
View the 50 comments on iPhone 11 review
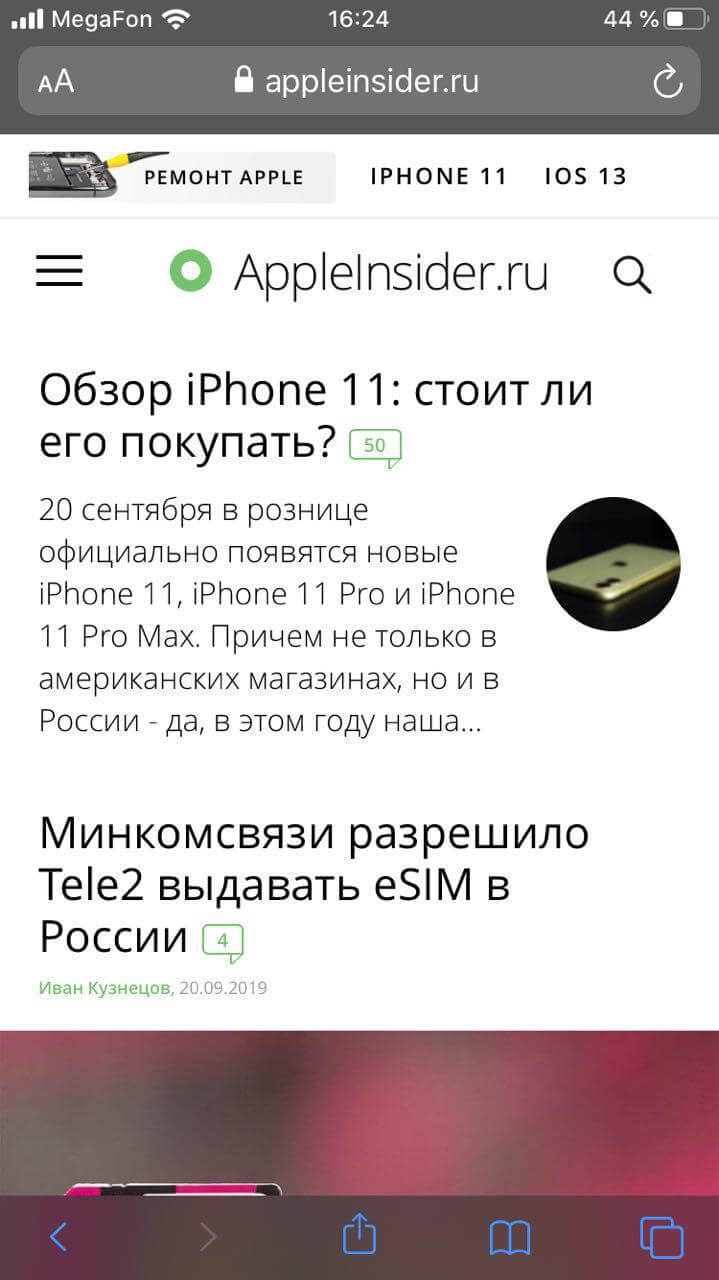tap(375, 446)
